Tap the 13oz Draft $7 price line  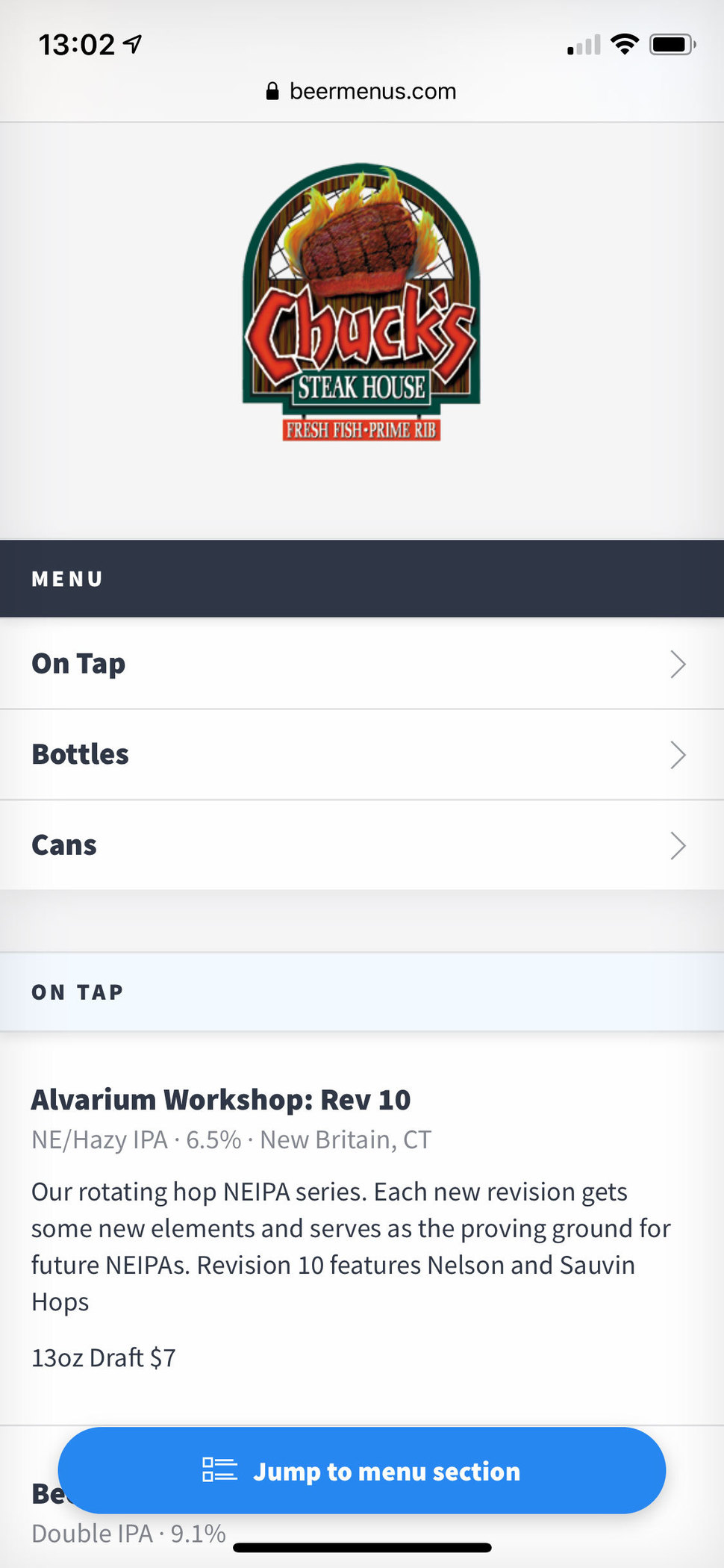pos(102,1357)
